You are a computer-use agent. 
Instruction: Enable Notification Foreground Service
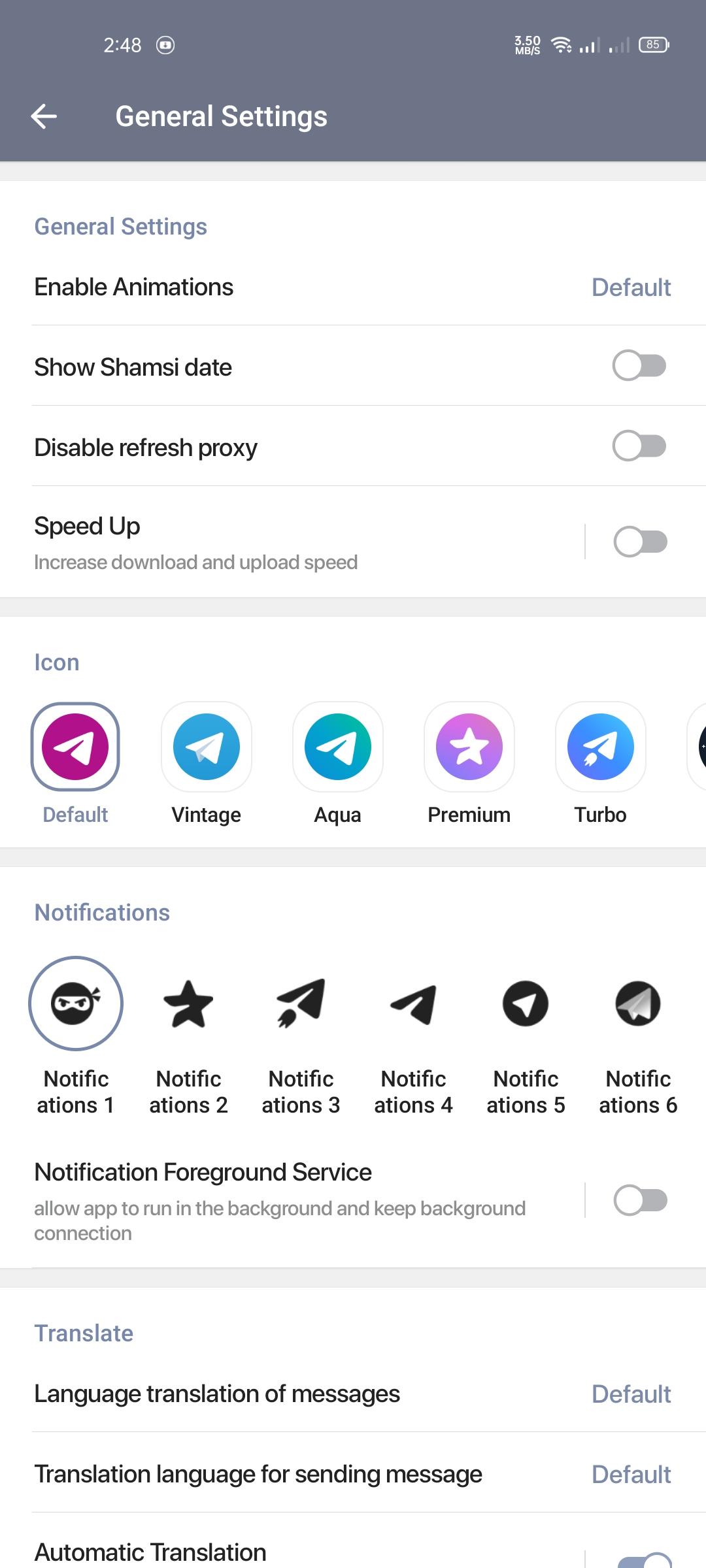(640, 1200)
